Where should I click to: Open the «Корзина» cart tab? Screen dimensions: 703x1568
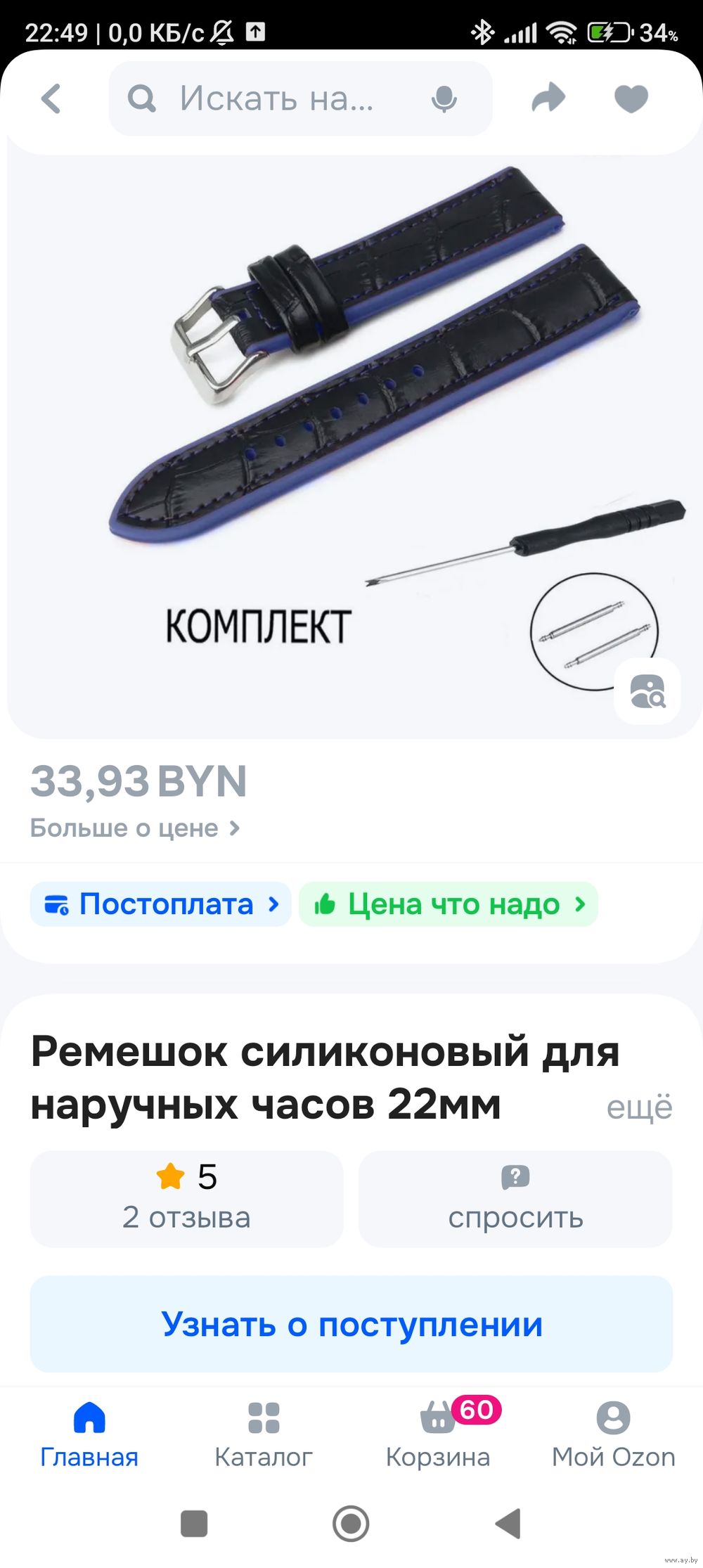coord(438,1434)
